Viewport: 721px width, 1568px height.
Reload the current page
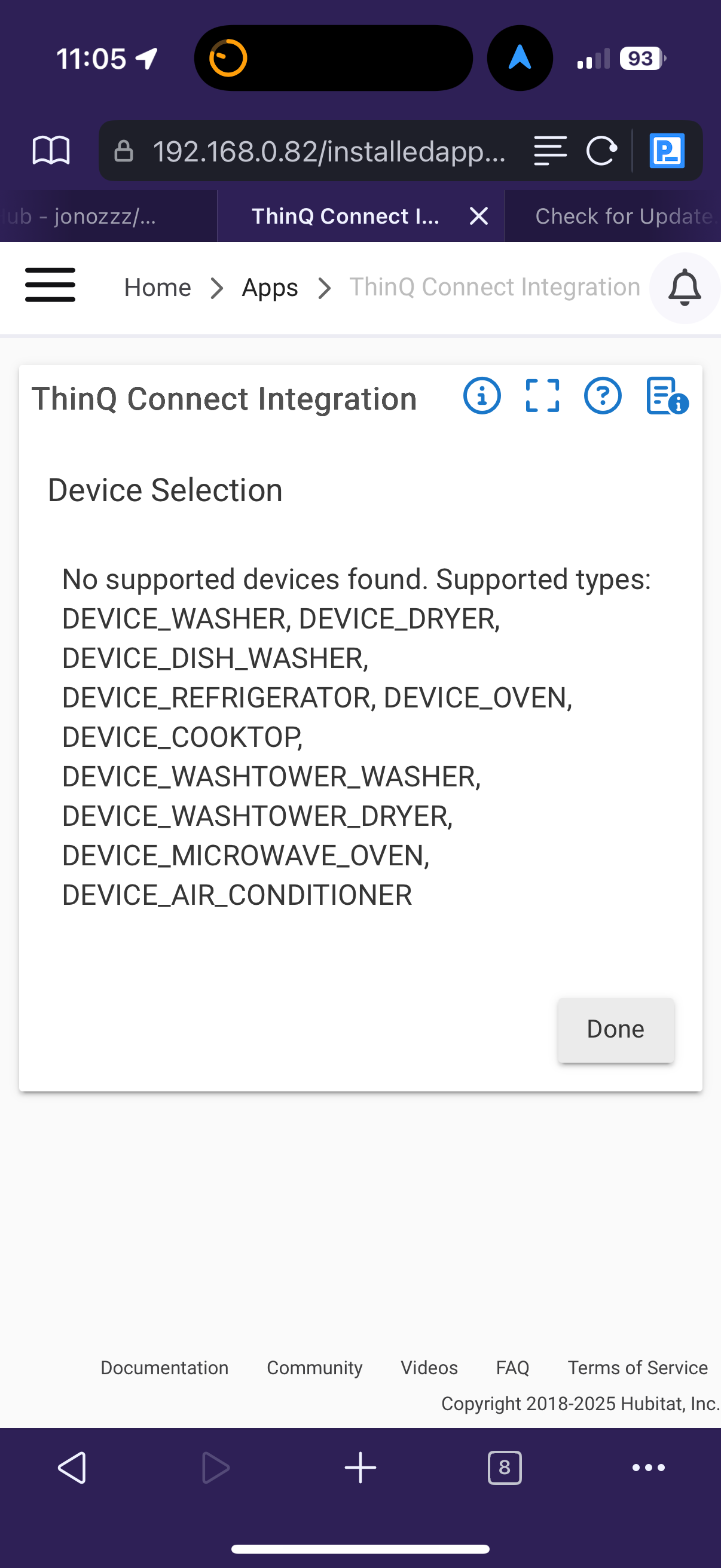pyautogui.click(x=601, y=151)
